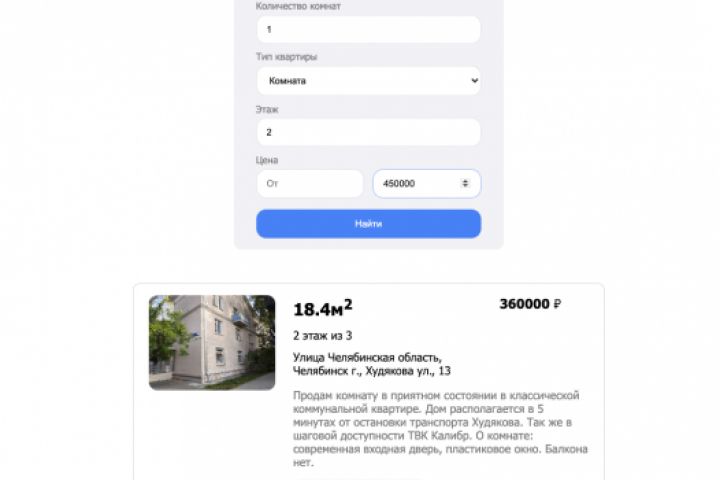Tap the Количество комнат input field
720x480 pixels.
(x=368, y=30)
